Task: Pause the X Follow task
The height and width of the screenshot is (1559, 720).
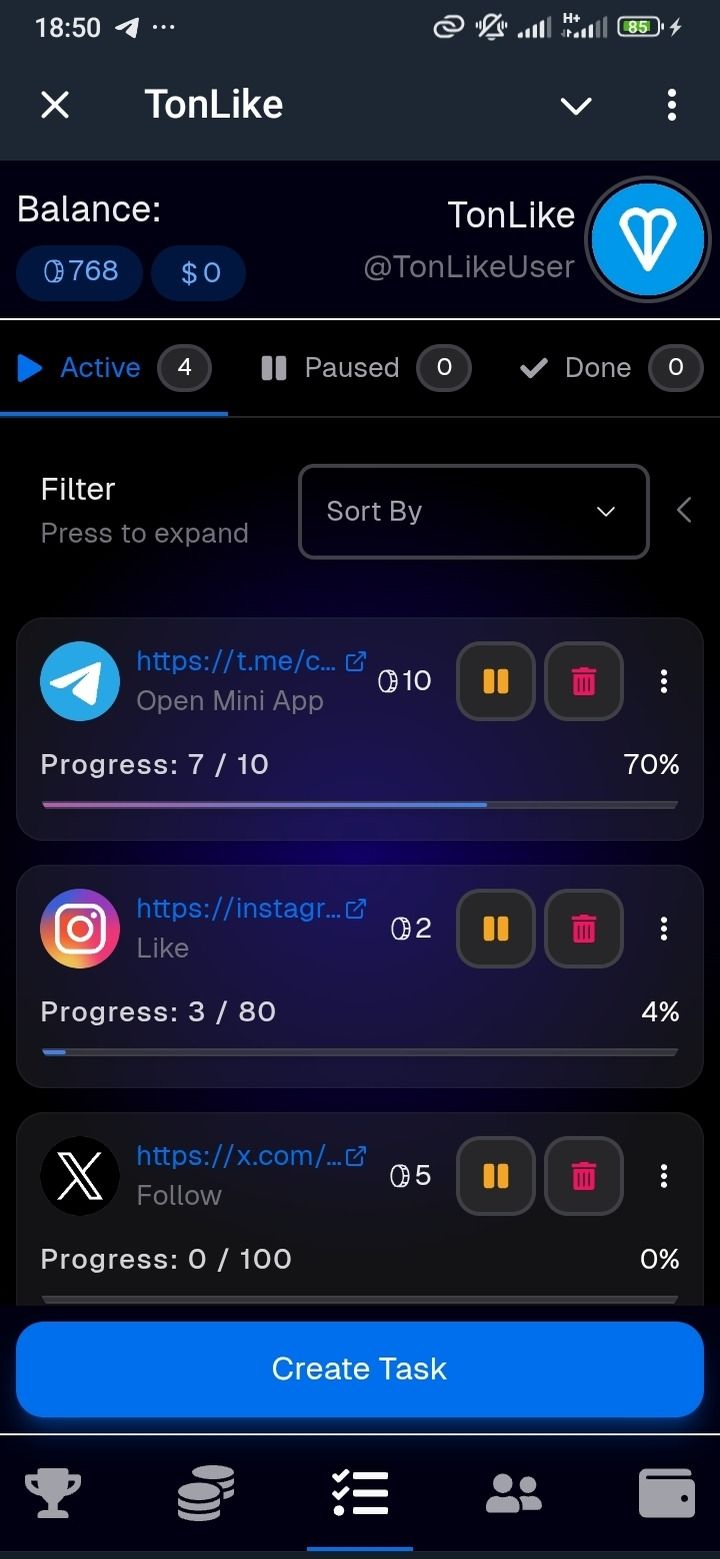Action: [496, 1176]
